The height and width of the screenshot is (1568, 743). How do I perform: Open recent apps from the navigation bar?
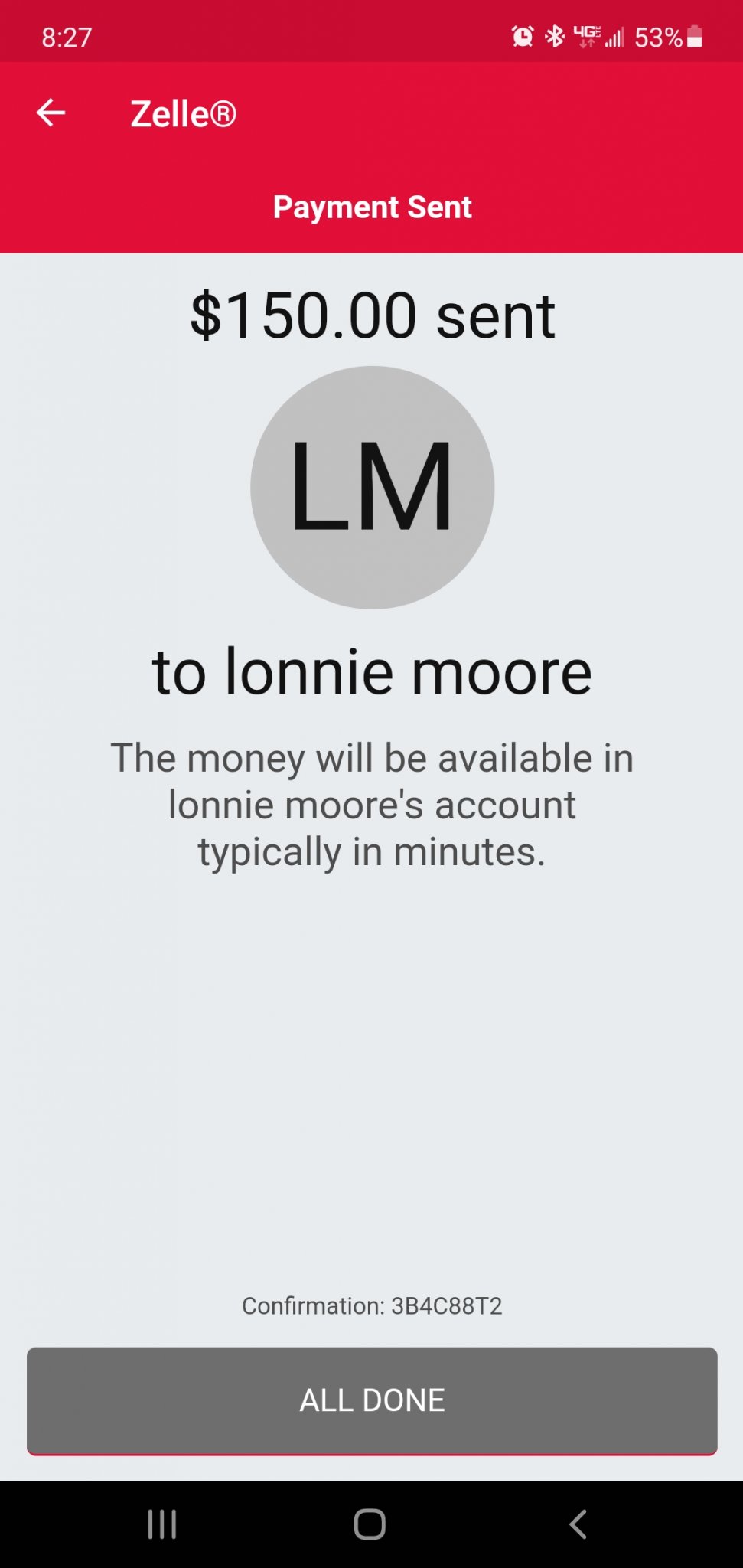click(x=162, y=1524)
